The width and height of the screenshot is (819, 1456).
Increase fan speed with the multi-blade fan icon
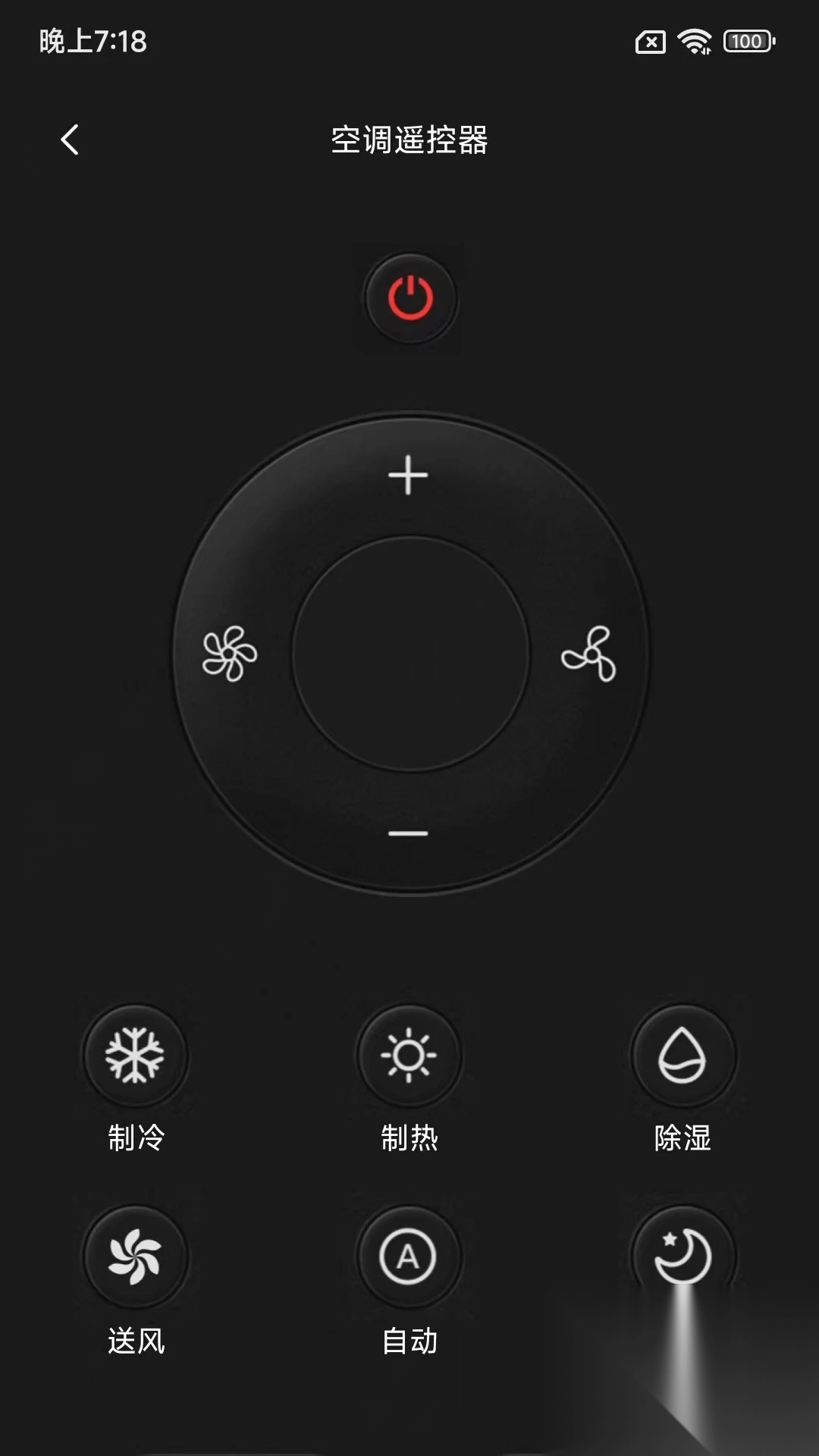pos(230,654)
